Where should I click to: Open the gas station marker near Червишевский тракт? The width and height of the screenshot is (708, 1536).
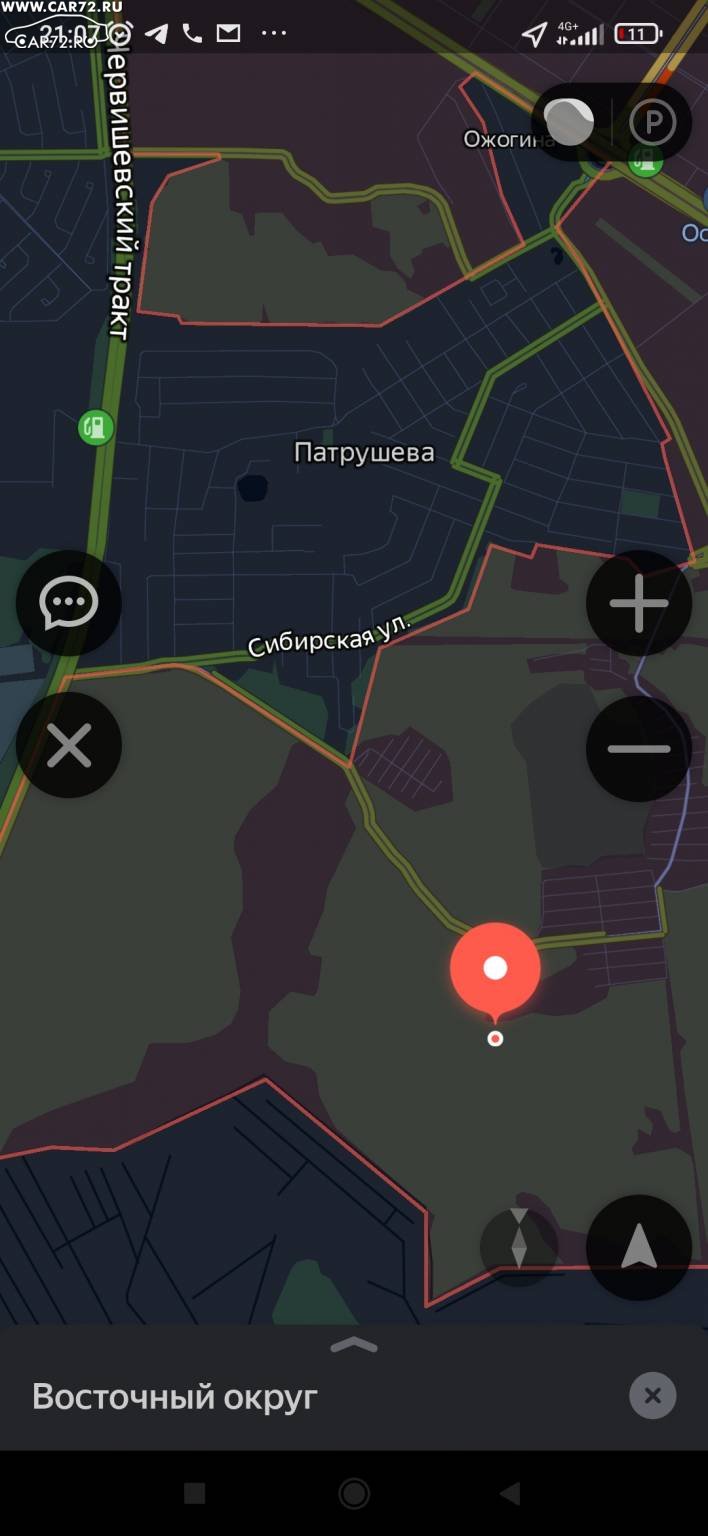[x=96, y=428]
